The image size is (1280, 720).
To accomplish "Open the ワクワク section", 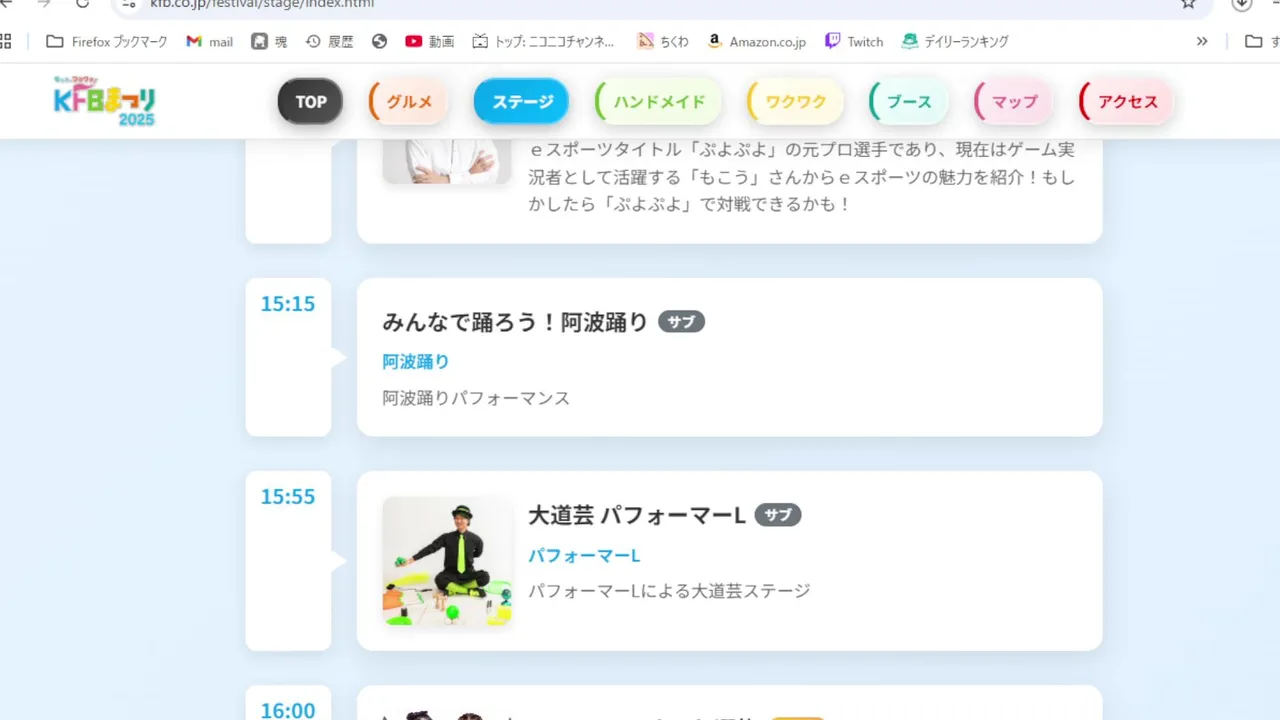I will (795, 102).
